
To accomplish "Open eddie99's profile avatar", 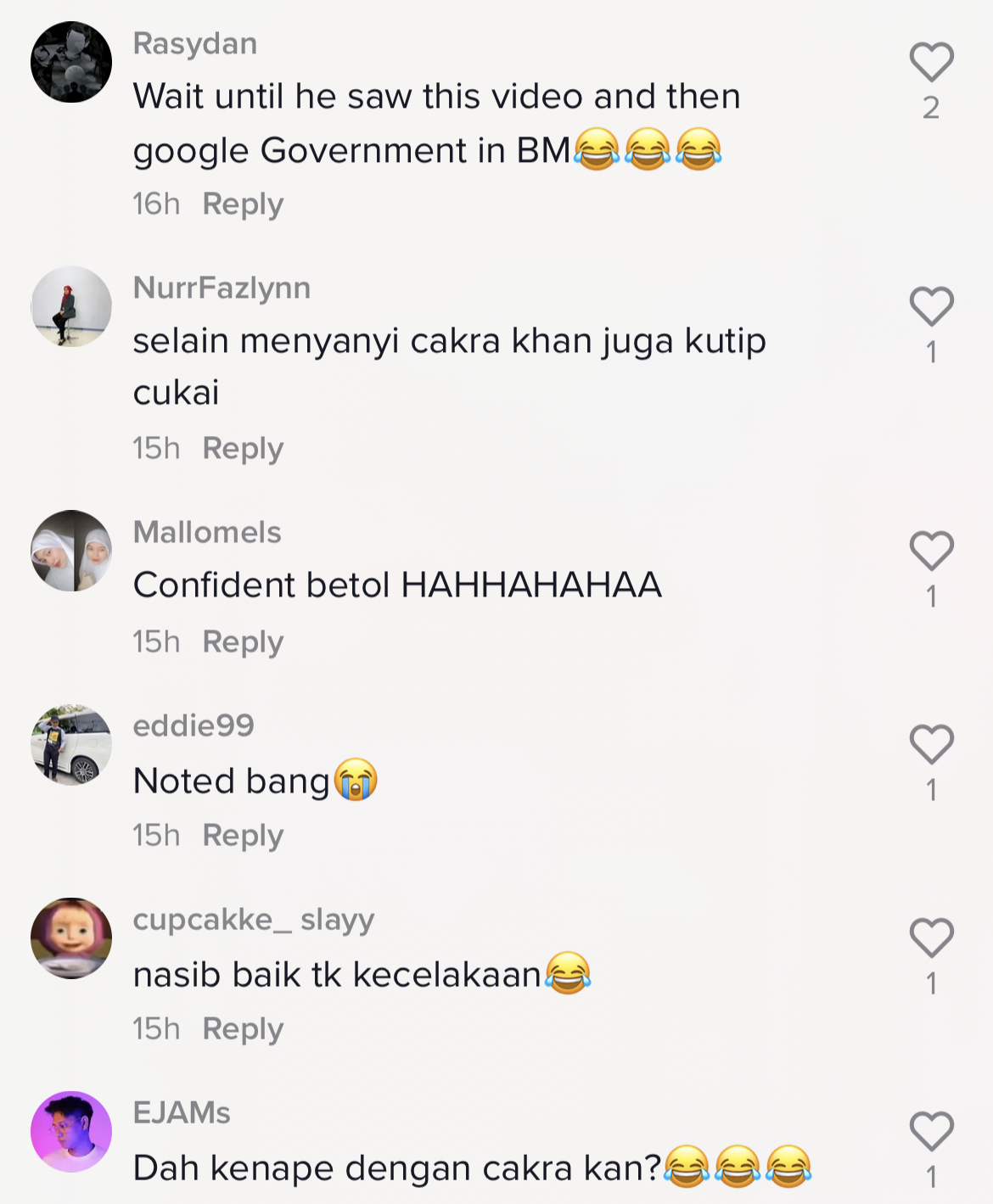I will (71, 744).
